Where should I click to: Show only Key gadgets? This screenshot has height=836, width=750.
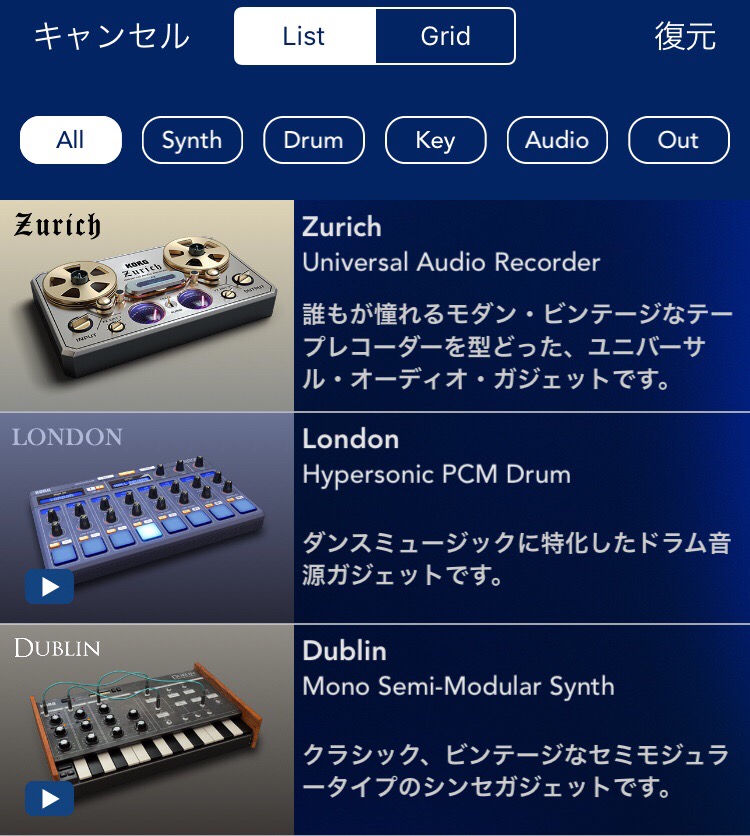coord(435,140)
